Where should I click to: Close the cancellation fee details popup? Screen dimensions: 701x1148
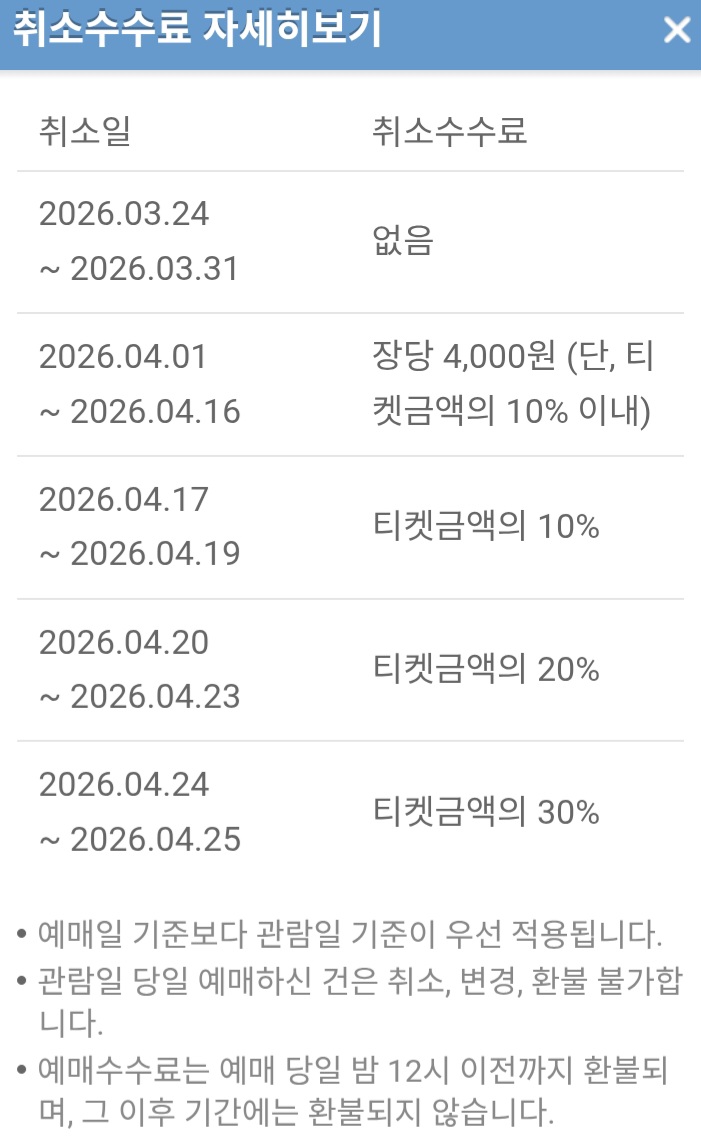pyautogui.click(x=677, y=30)
